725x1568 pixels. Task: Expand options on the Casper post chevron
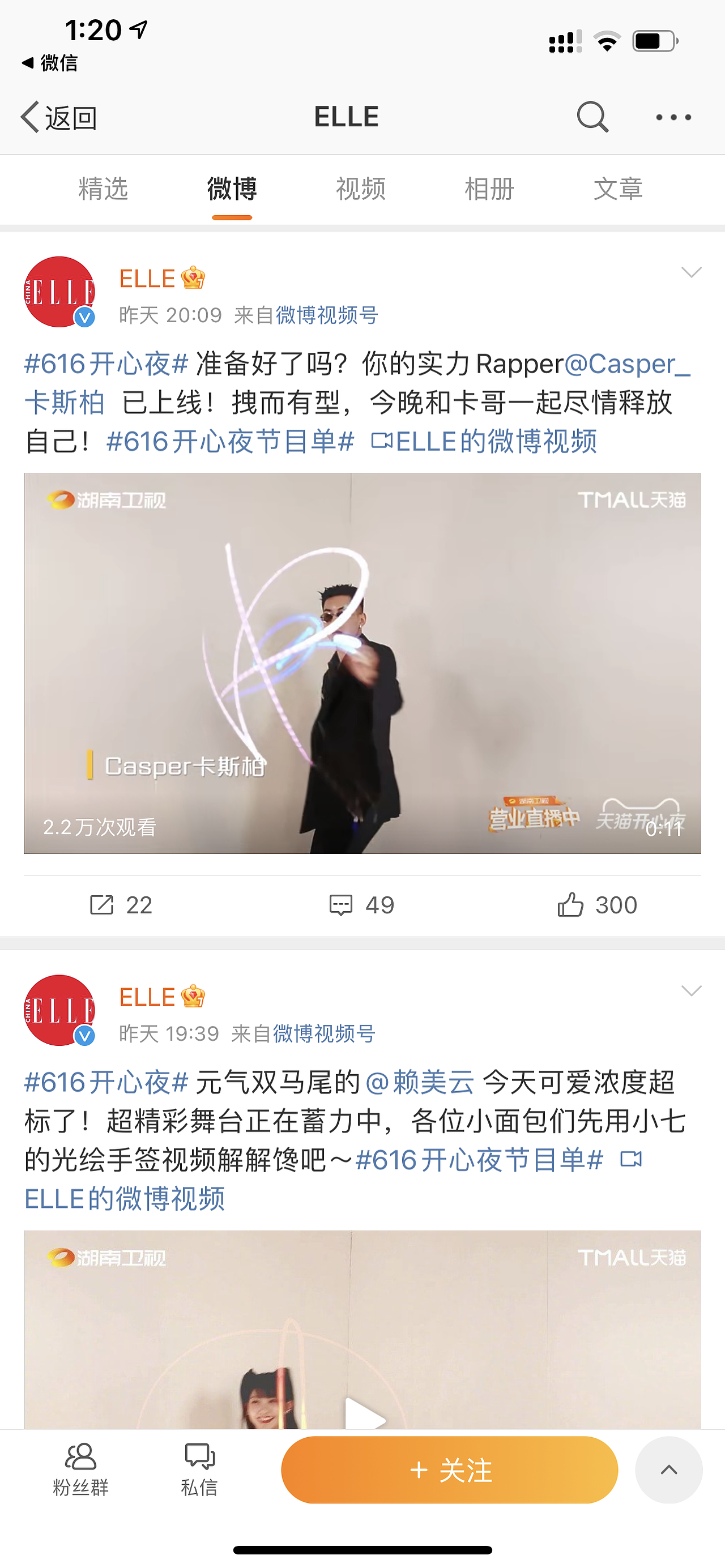[x=692, y=274]
